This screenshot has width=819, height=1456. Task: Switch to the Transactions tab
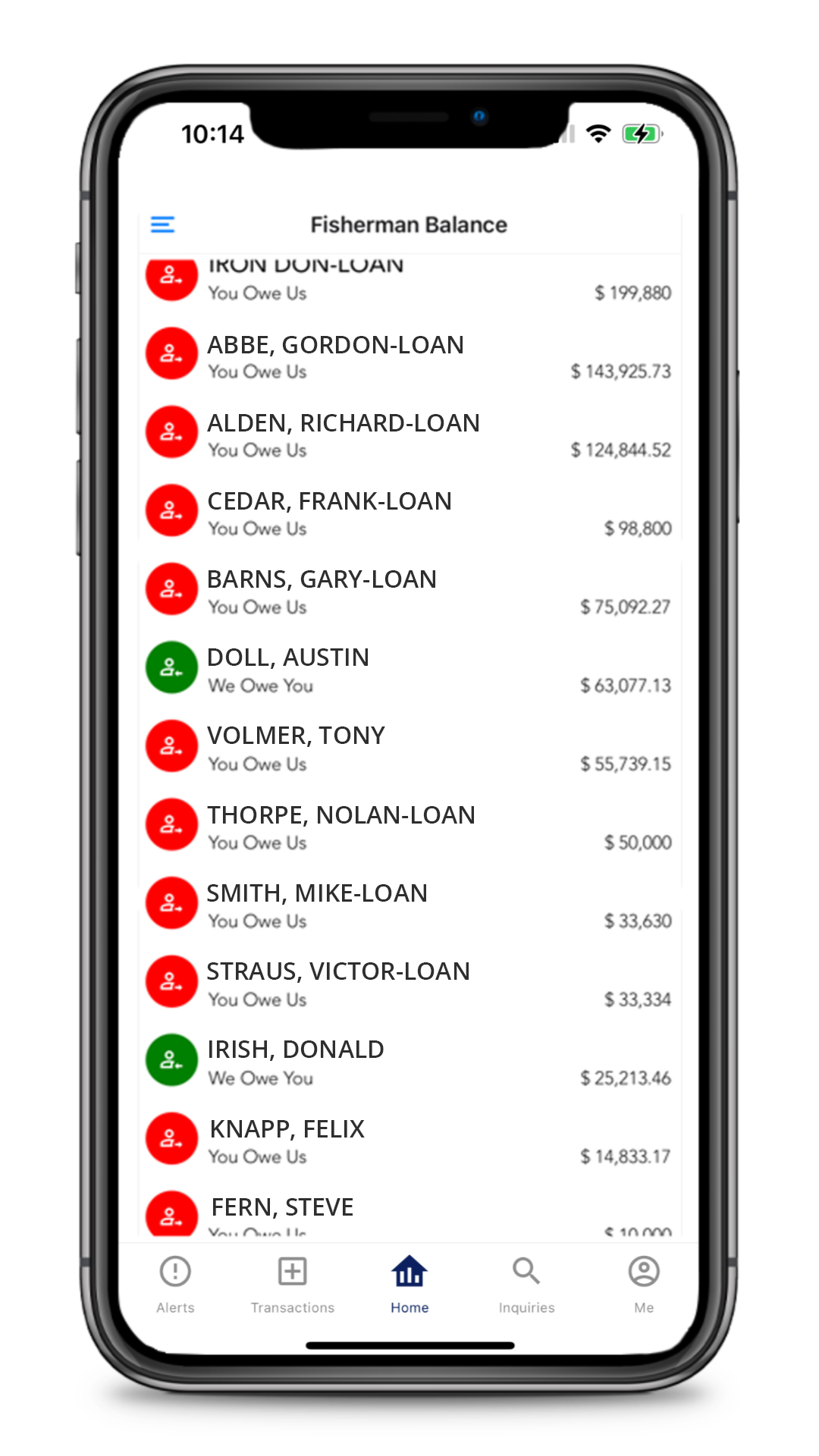point(293,1286)
